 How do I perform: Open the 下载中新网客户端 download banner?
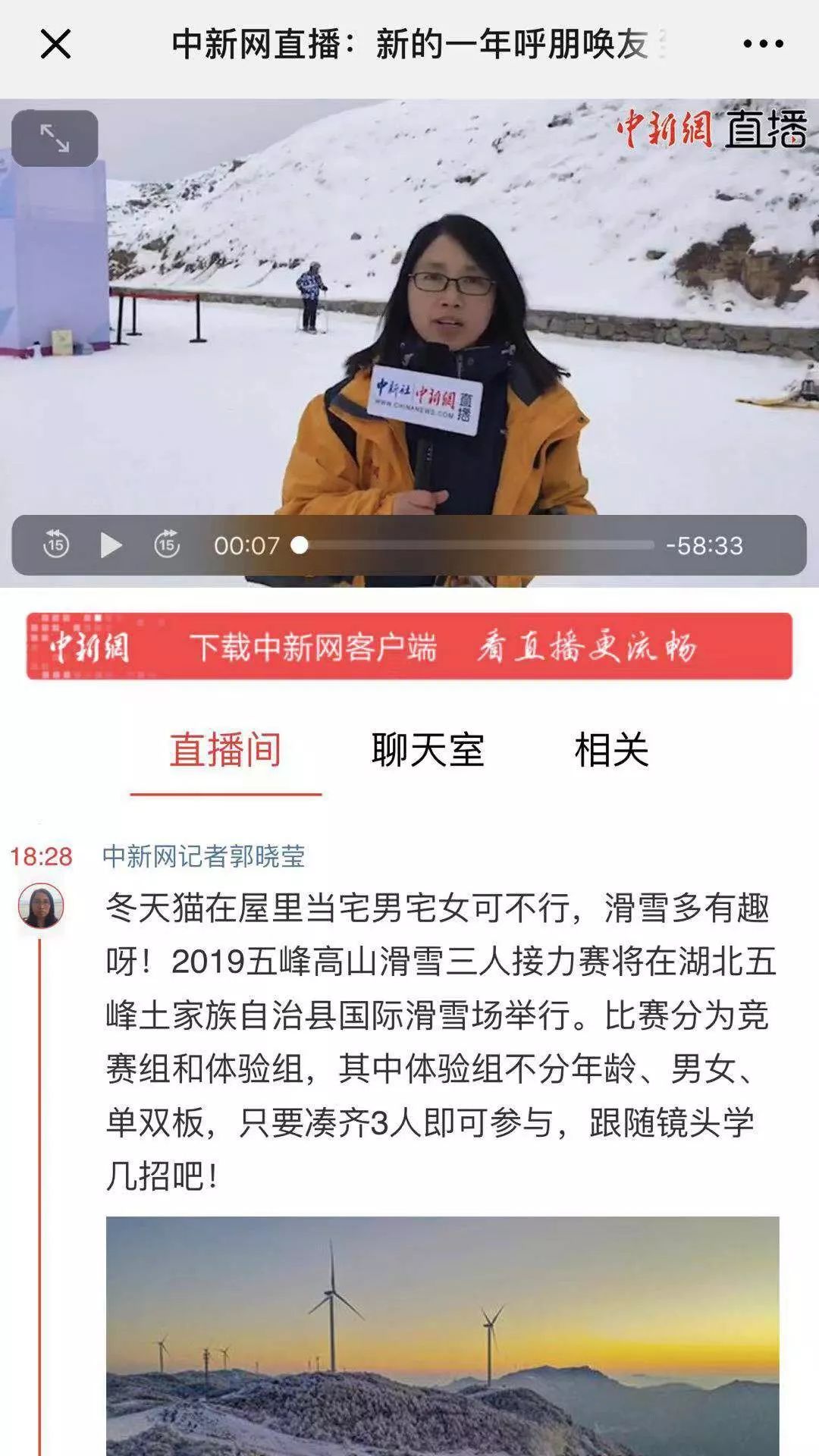409,646
